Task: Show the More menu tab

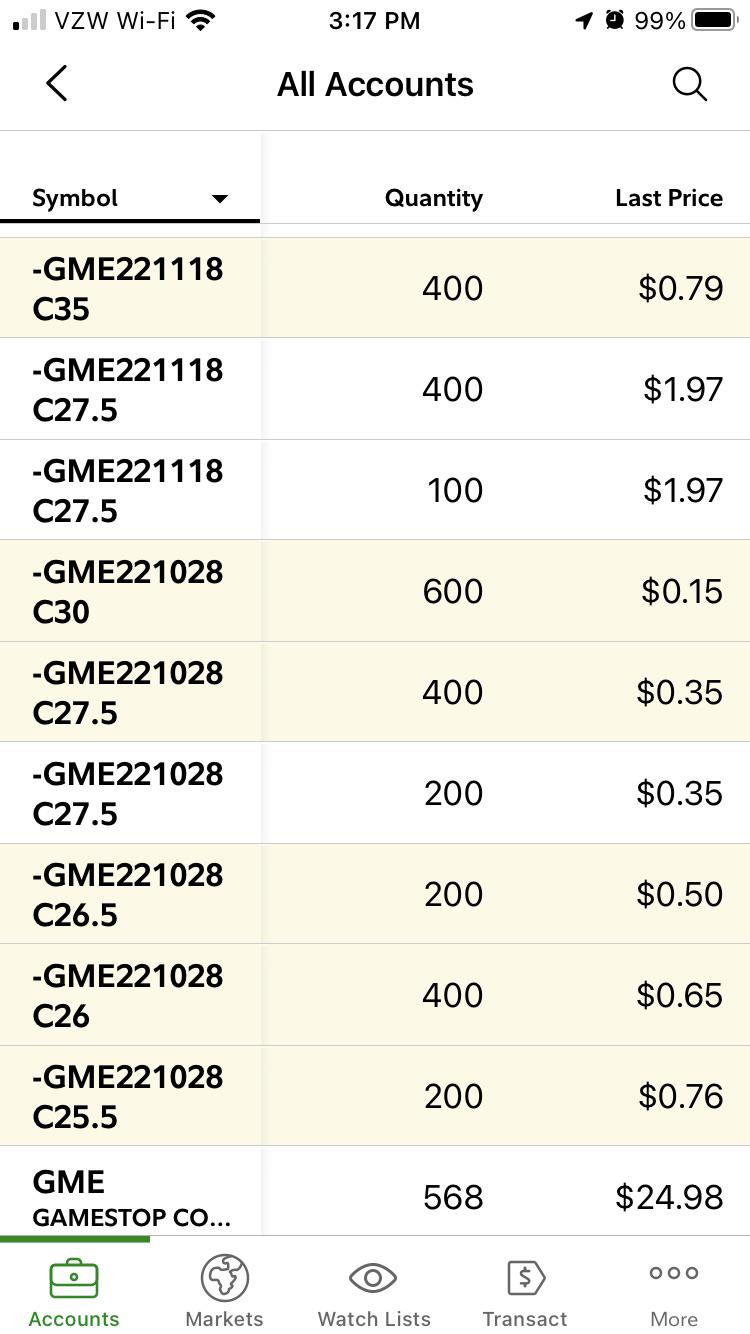Action: pos(674,1290)
